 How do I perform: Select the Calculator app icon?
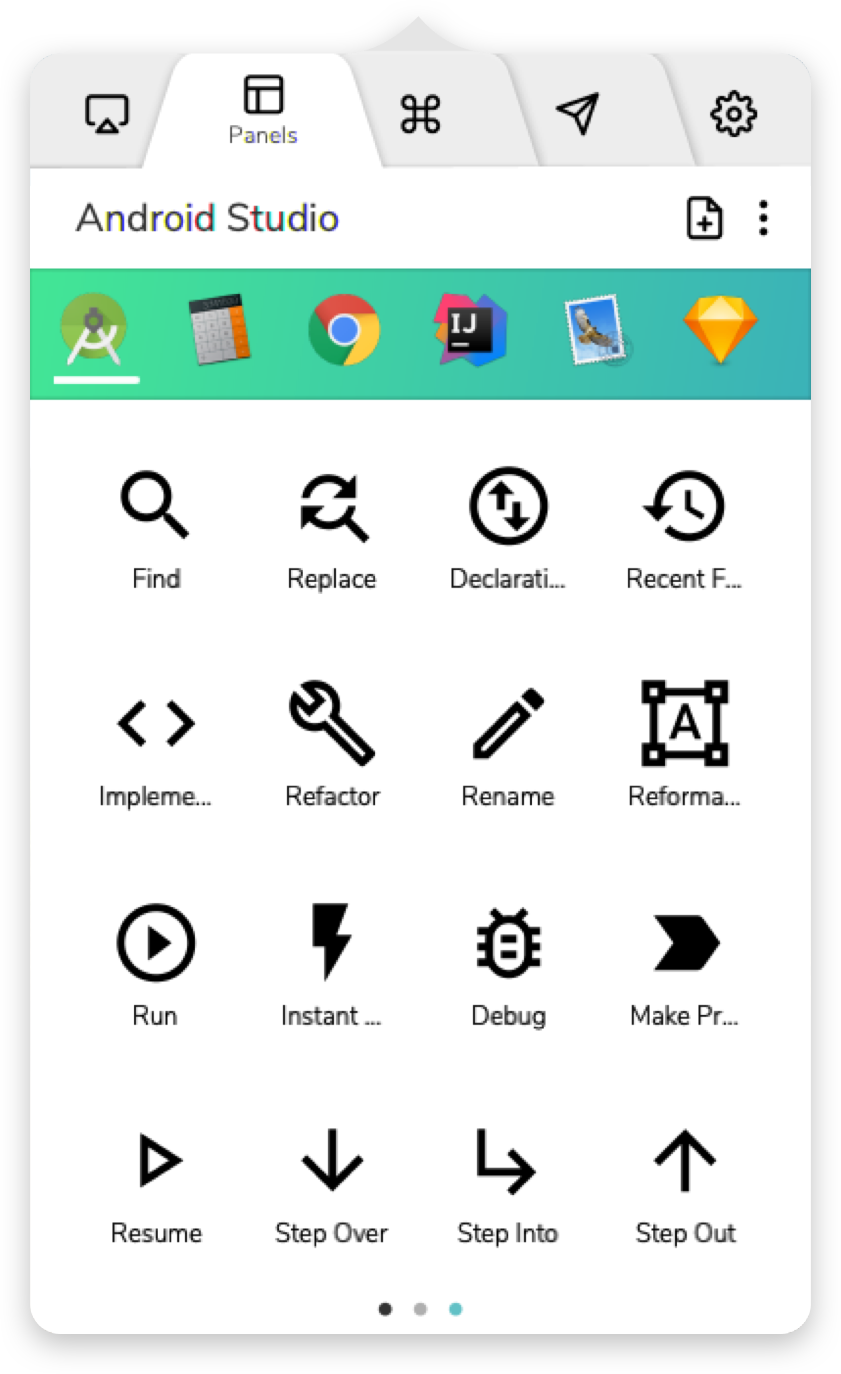coord(219,329)
